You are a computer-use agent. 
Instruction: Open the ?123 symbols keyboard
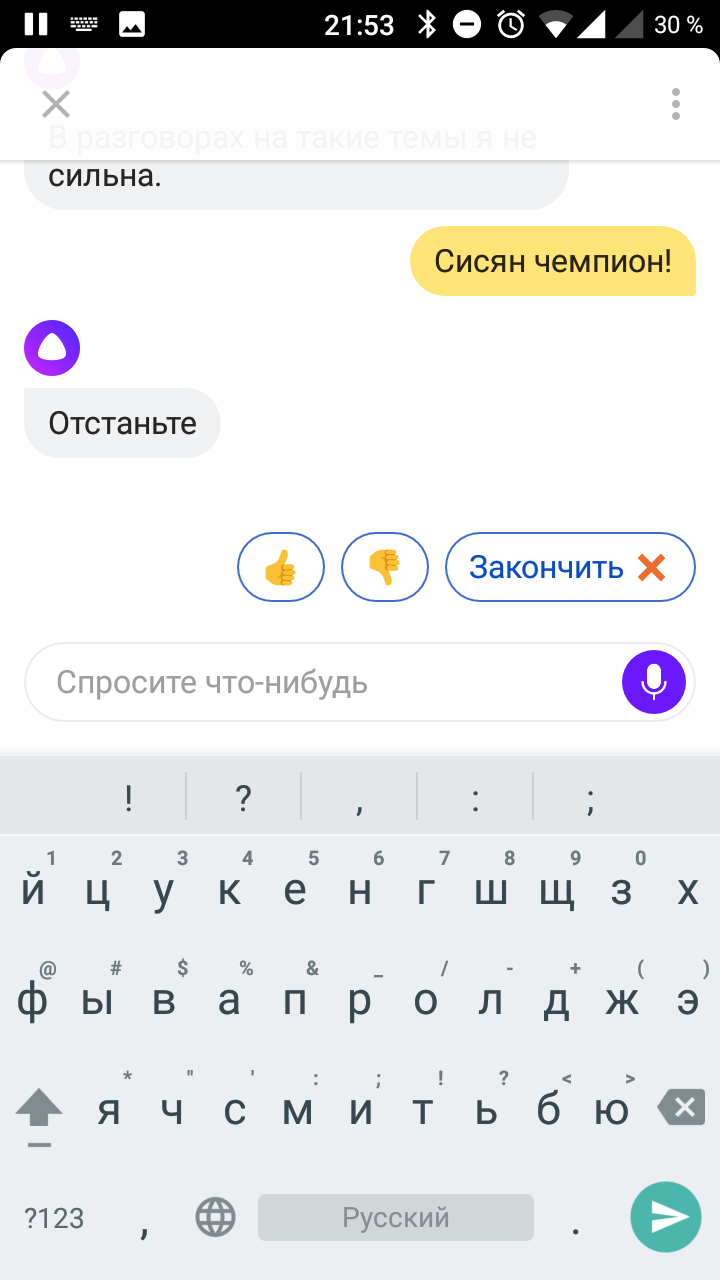[x=54, y=1218]
